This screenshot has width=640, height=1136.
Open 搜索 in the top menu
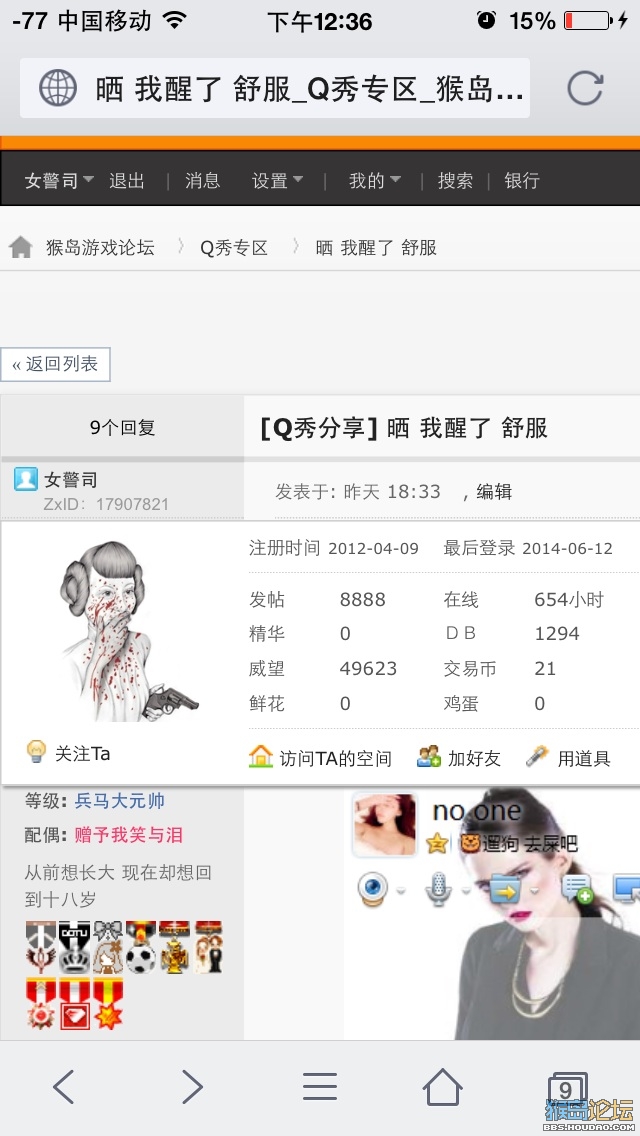(455, 180)
